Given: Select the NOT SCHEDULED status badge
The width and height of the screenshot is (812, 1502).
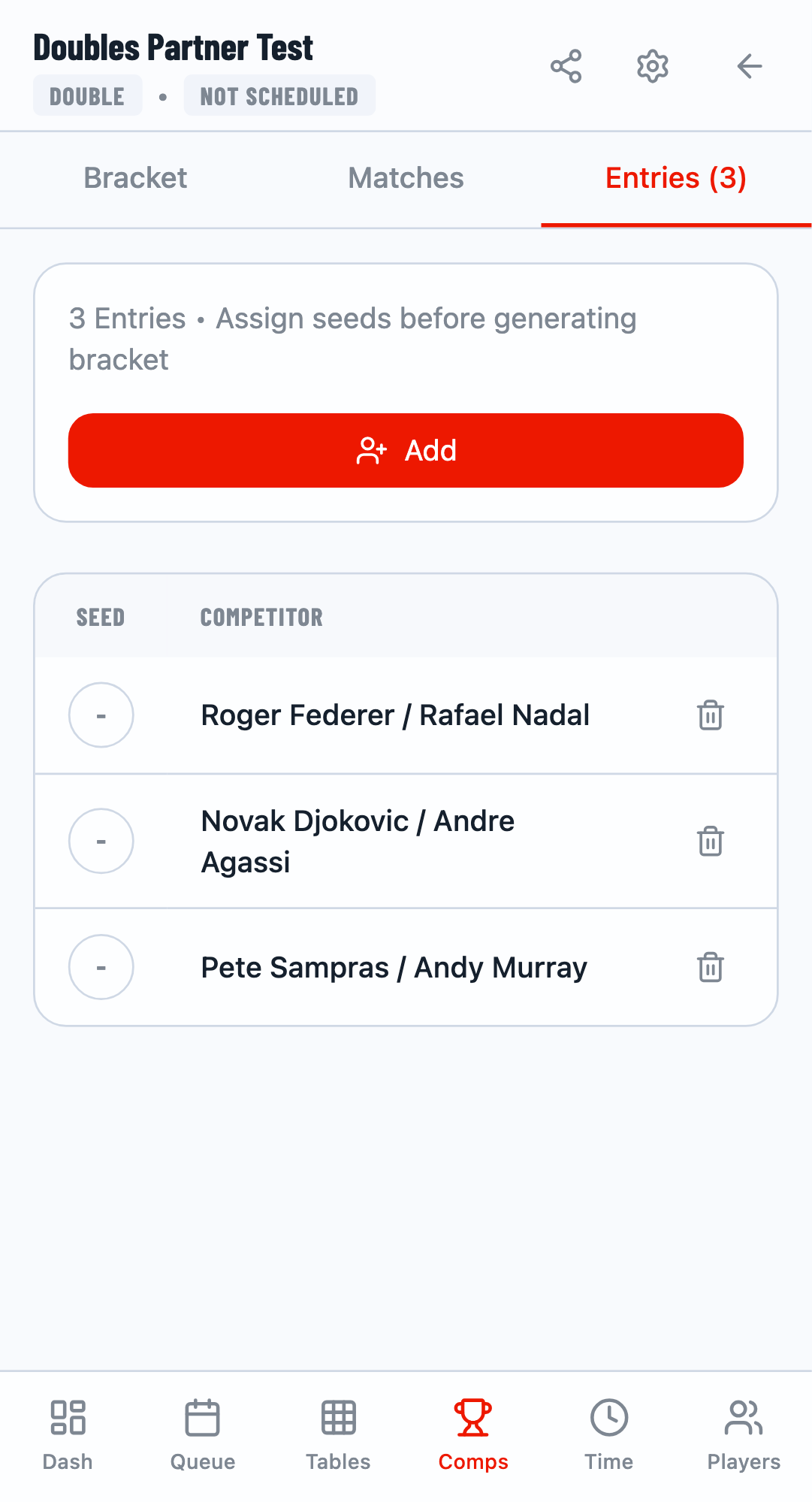Looking at the screenshot, I should 279,95.
